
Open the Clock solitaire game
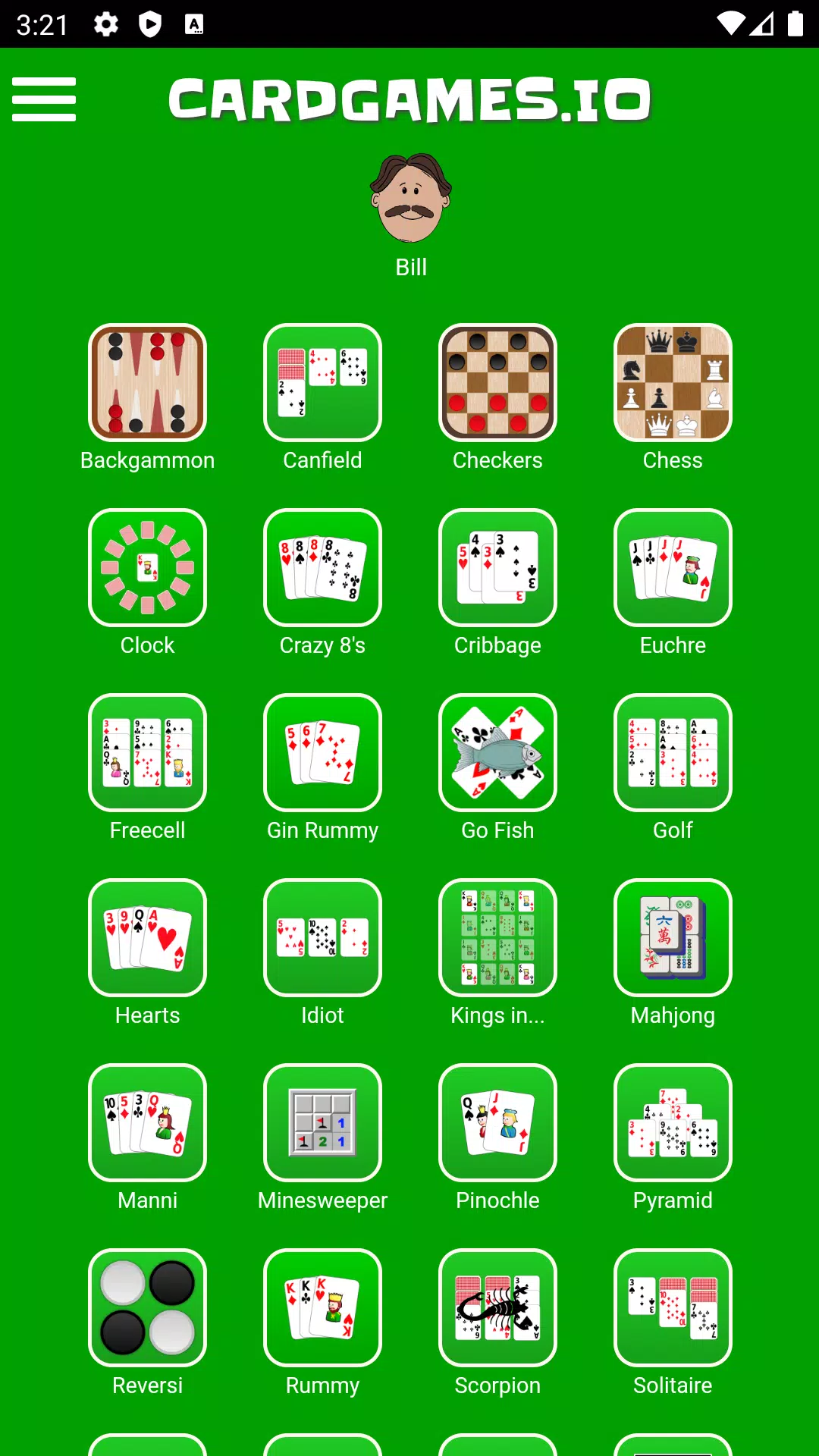coord(147,567)
